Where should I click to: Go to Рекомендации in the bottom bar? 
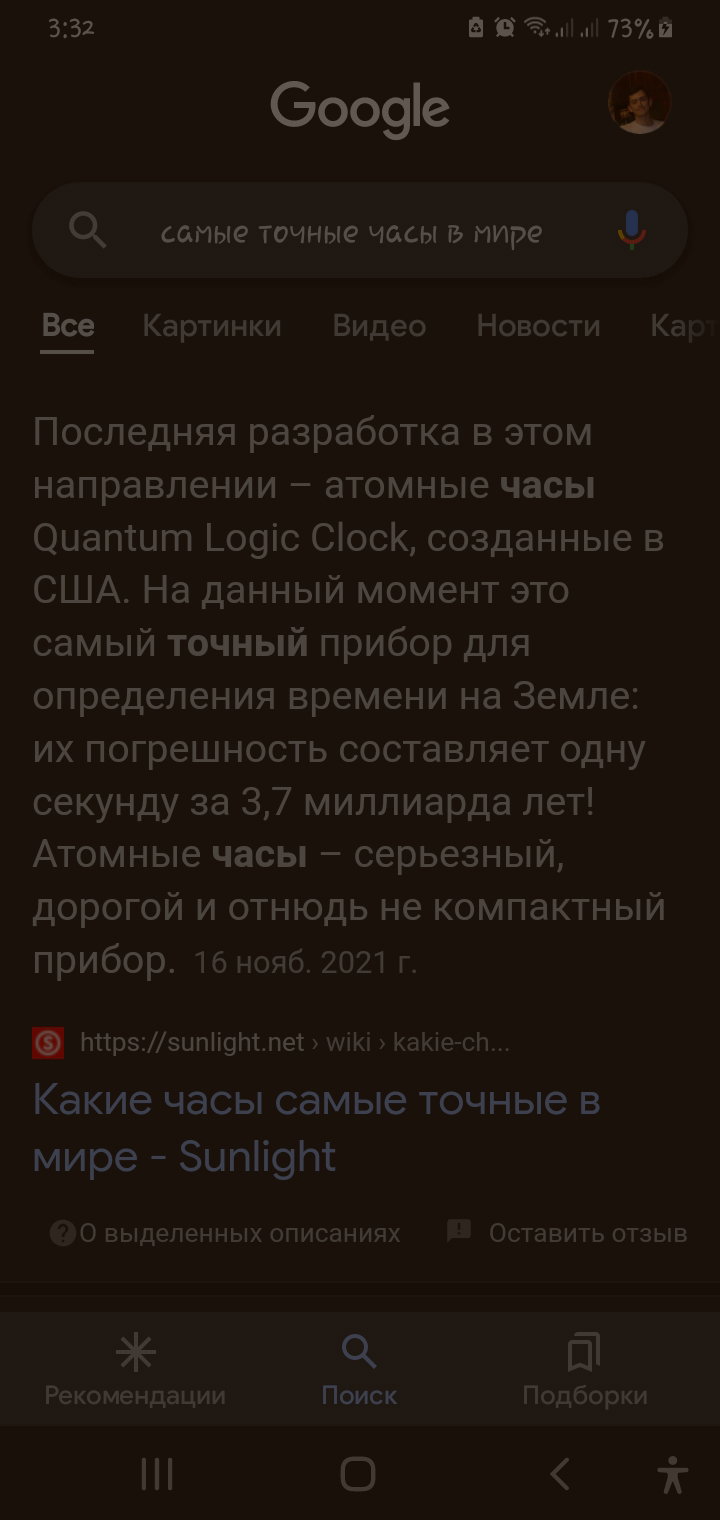tap(135, 1371)
